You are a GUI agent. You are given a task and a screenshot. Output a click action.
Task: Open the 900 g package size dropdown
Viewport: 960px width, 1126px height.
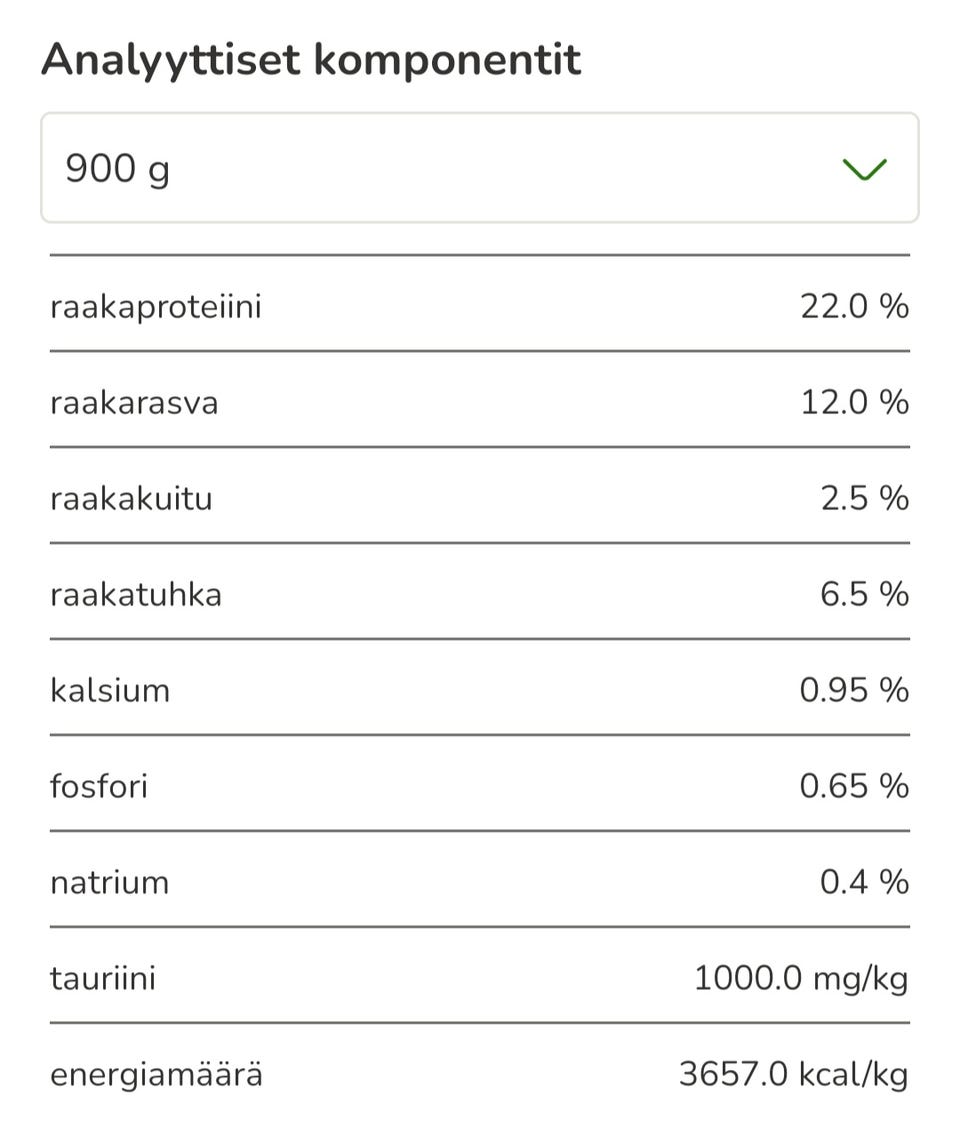(x=480, y=166)
